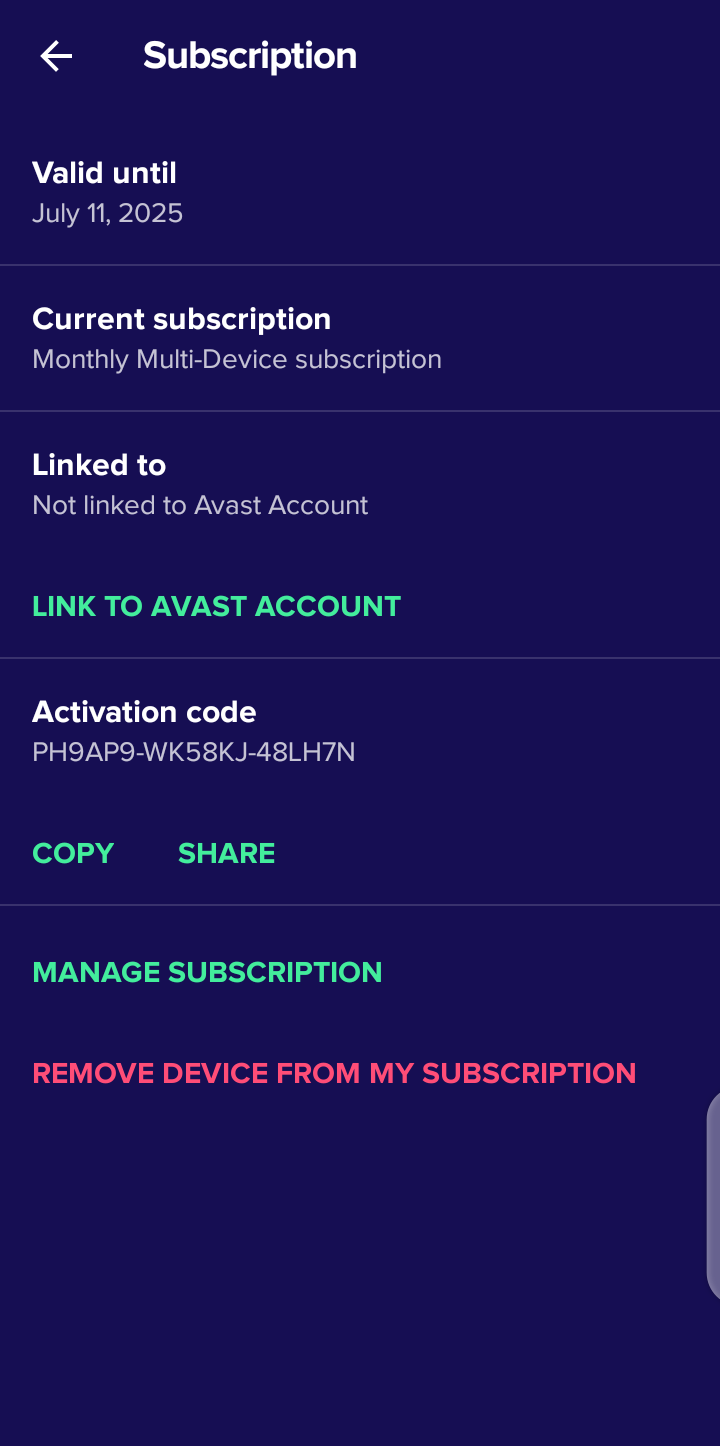This screenshot has width=720, height=1446.
Task: Copy the activation code
Action: [73, 853]
